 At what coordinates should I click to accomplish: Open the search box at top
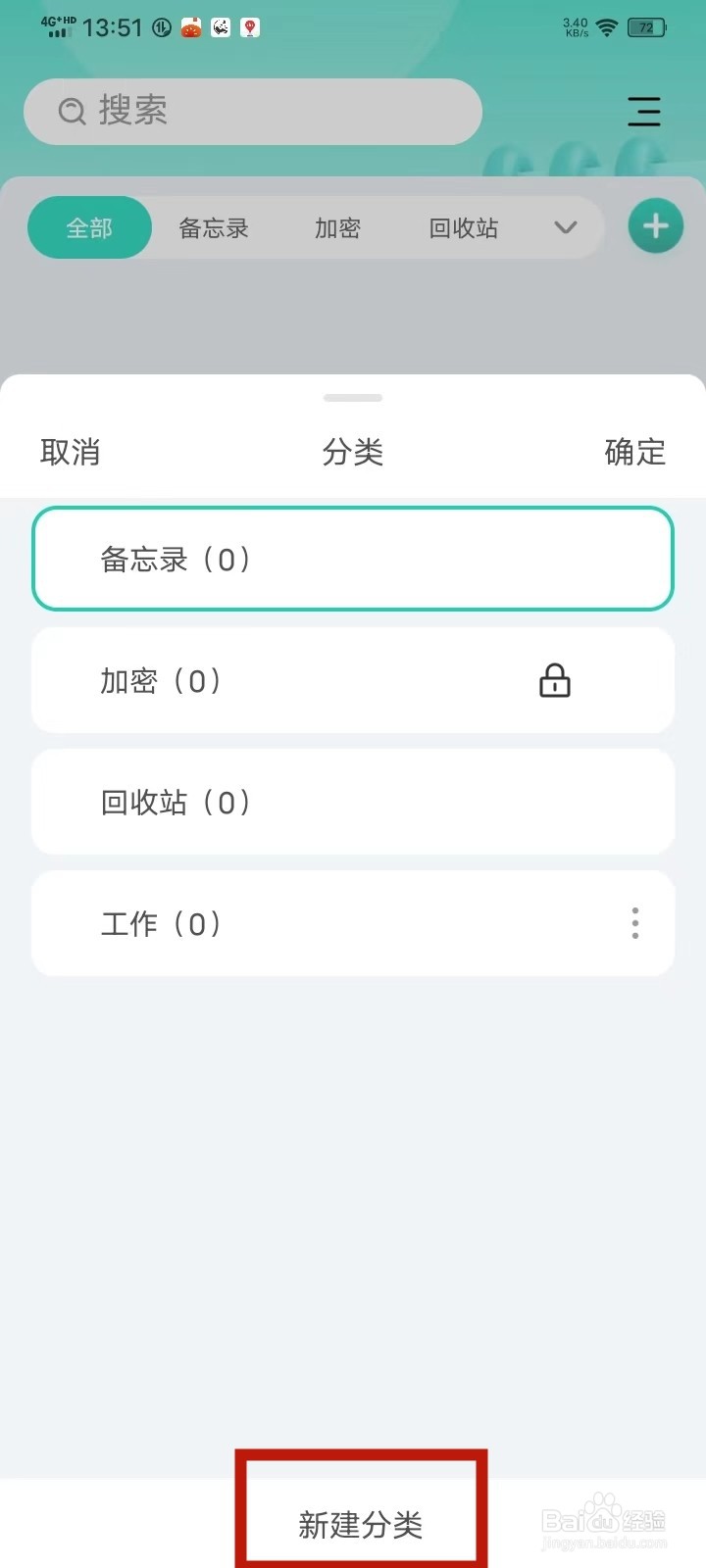point(253,112)
